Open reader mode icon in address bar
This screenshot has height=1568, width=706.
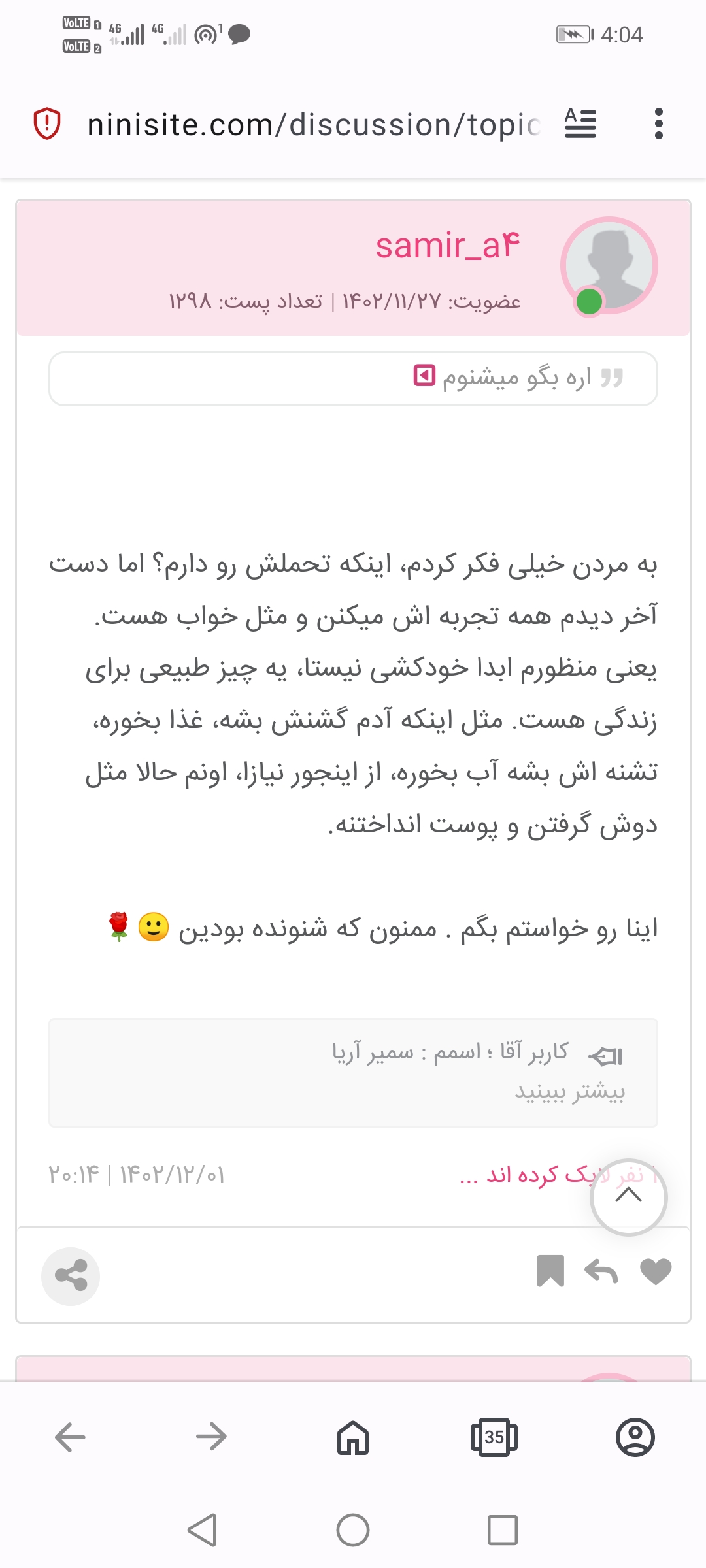tap(580, 123)
